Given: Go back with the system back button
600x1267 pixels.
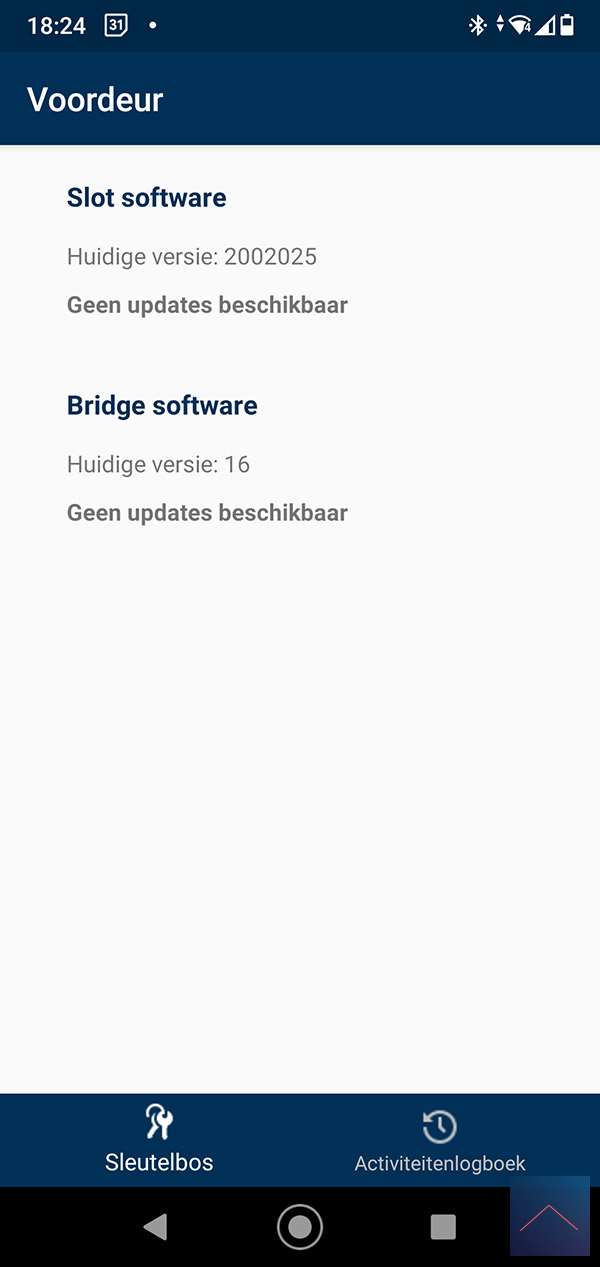Looking at the screenshot, I should [155, 1227].
